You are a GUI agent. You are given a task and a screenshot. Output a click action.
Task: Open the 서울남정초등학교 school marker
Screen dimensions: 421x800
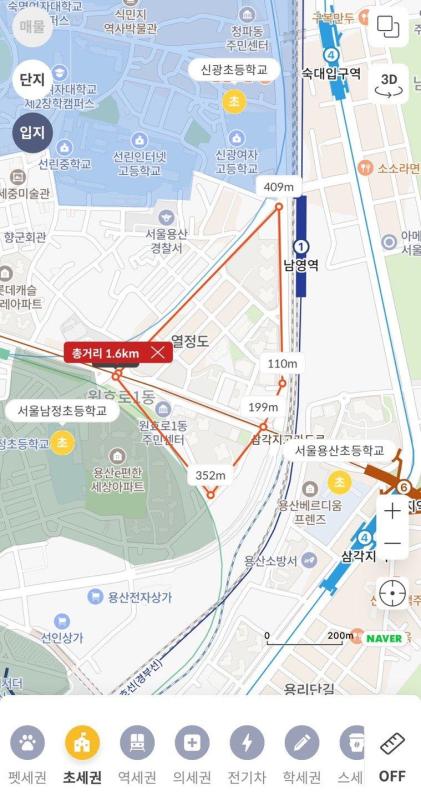tap(62, 442)
